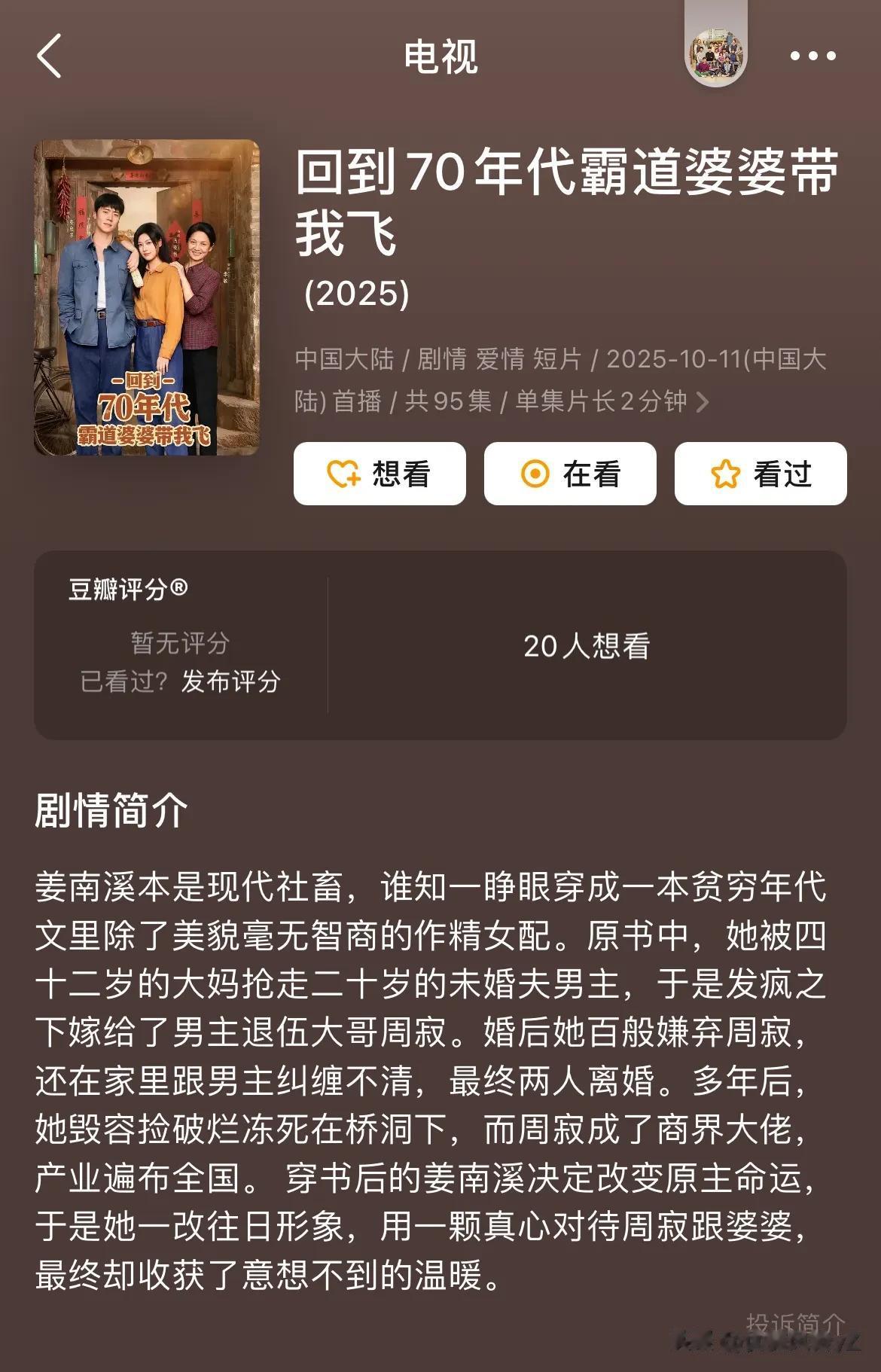Mark the drama as 在看

point(570,474)
